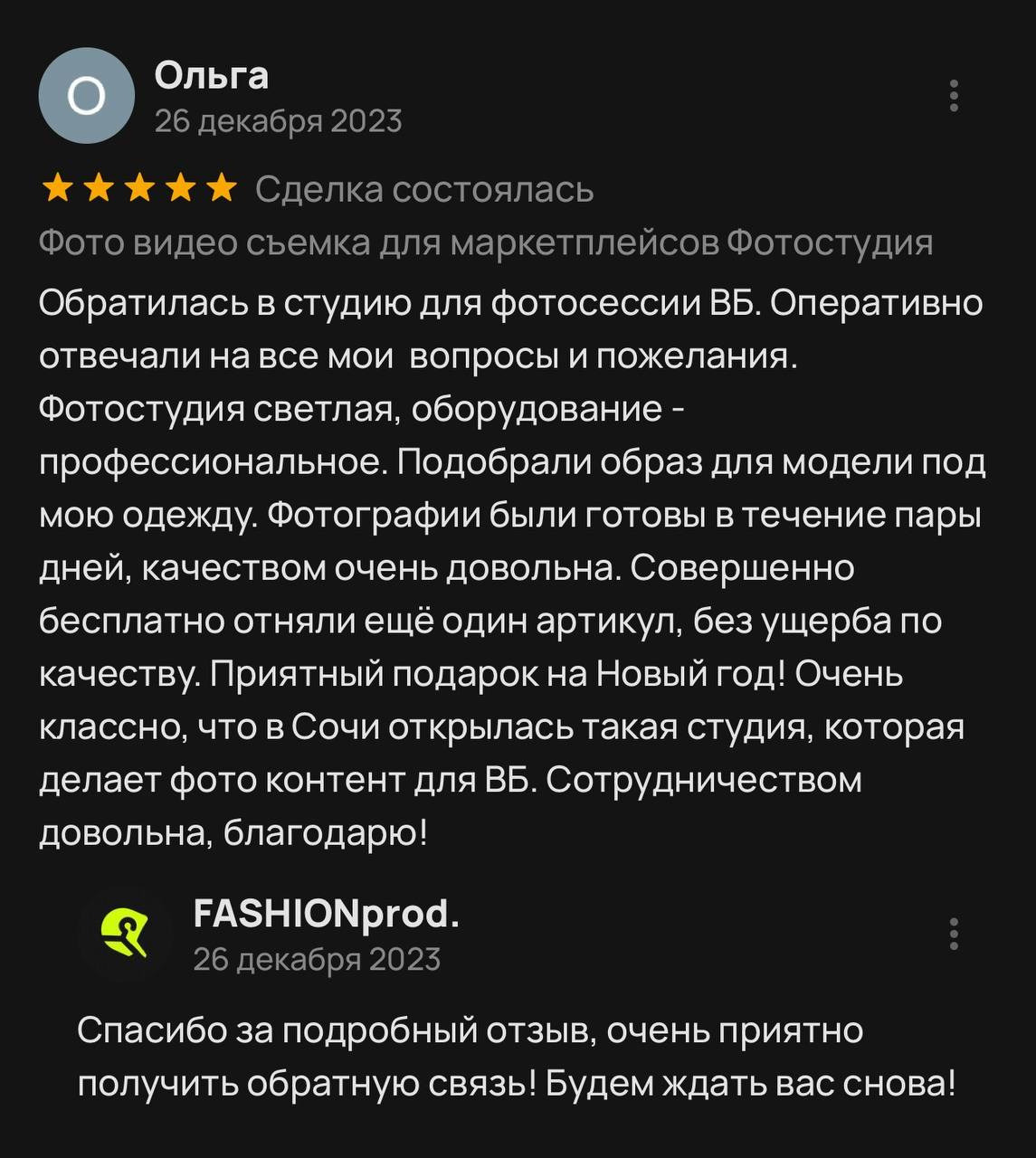Open the listing Фото видео съемка для маркетплейсов
This screenshot has width=1036, height=1158.
point(484,240)
